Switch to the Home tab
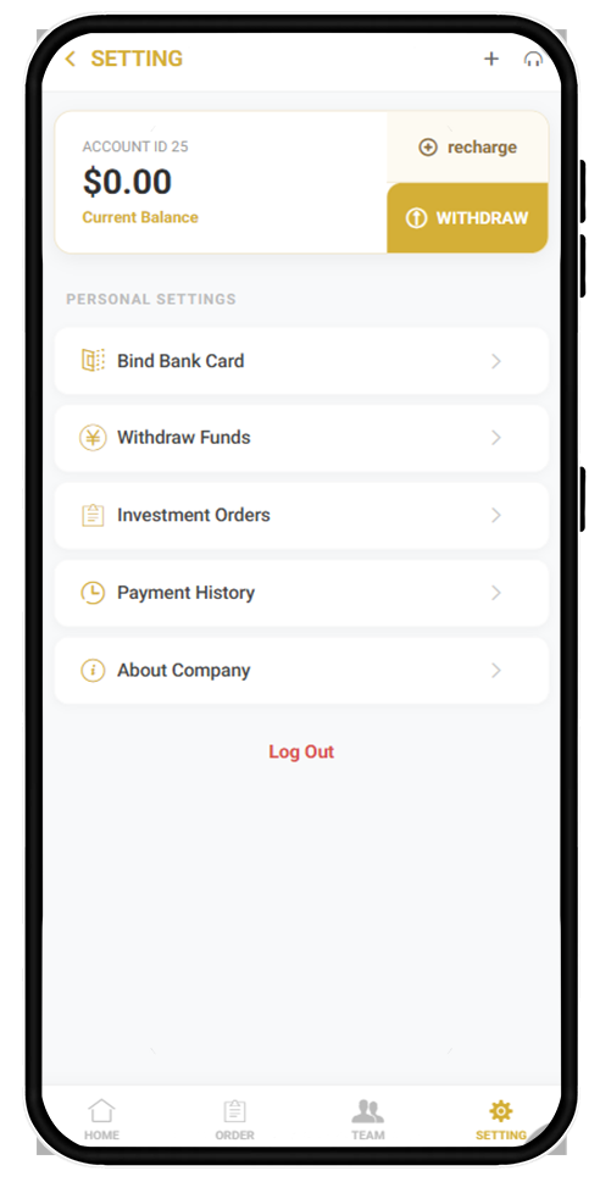Image resolution: width=600 pixels, height=1182 pixels. click(x=101, y=1119)
